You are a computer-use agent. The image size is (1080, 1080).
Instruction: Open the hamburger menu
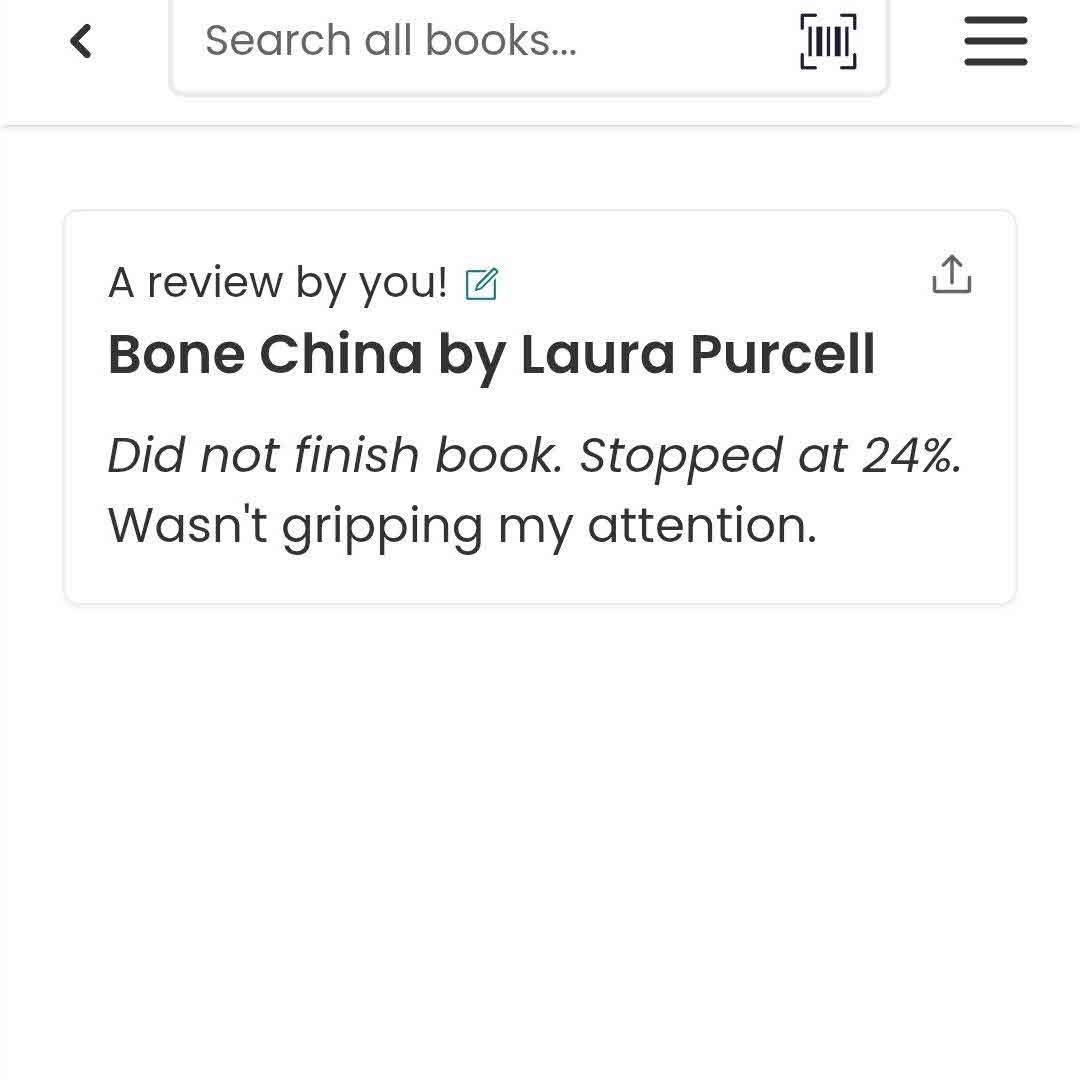(x=995, y=41)
